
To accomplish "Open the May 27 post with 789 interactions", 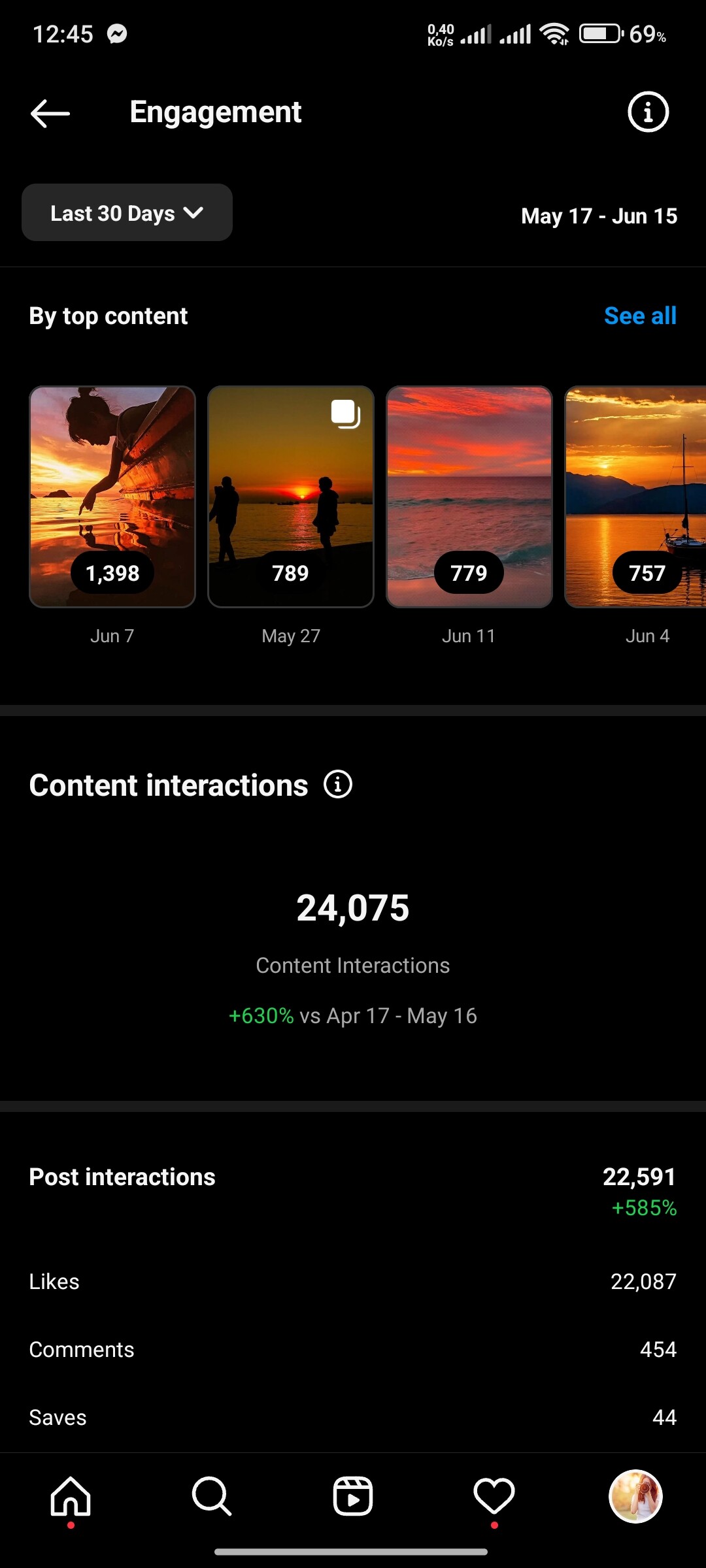I will tap(291, 497).
